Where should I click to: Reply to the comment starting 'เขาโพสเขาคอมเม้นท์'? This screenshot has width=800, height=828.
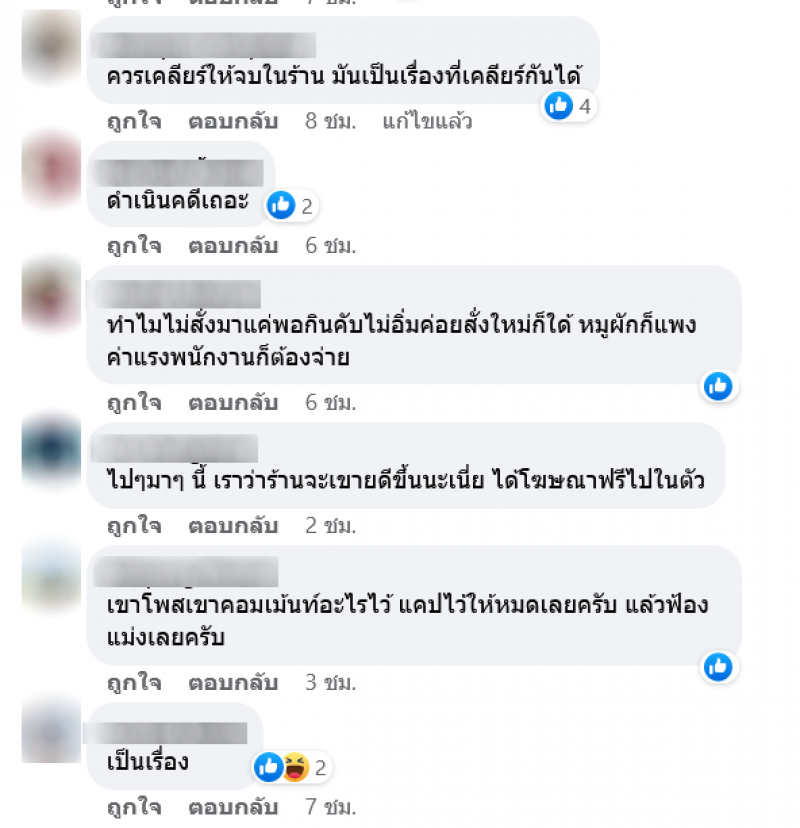tap(232, 684)
